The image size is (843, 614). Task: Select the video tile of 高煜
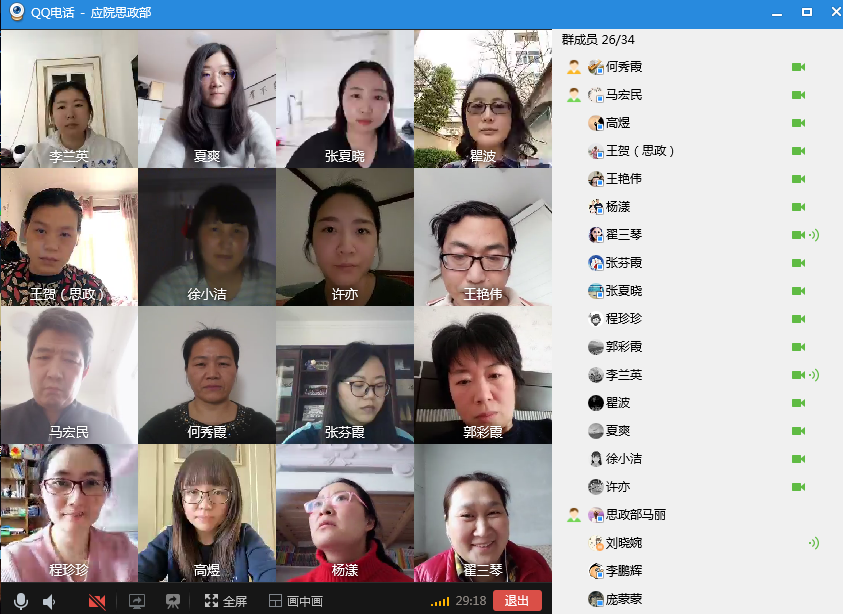[x=207, y=513]
